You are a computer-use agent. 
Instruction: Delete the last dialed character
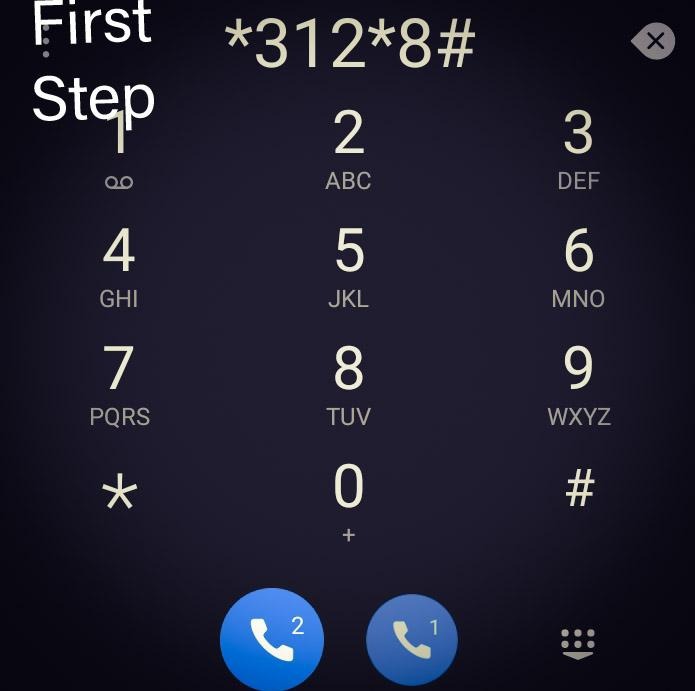(654, 41)
